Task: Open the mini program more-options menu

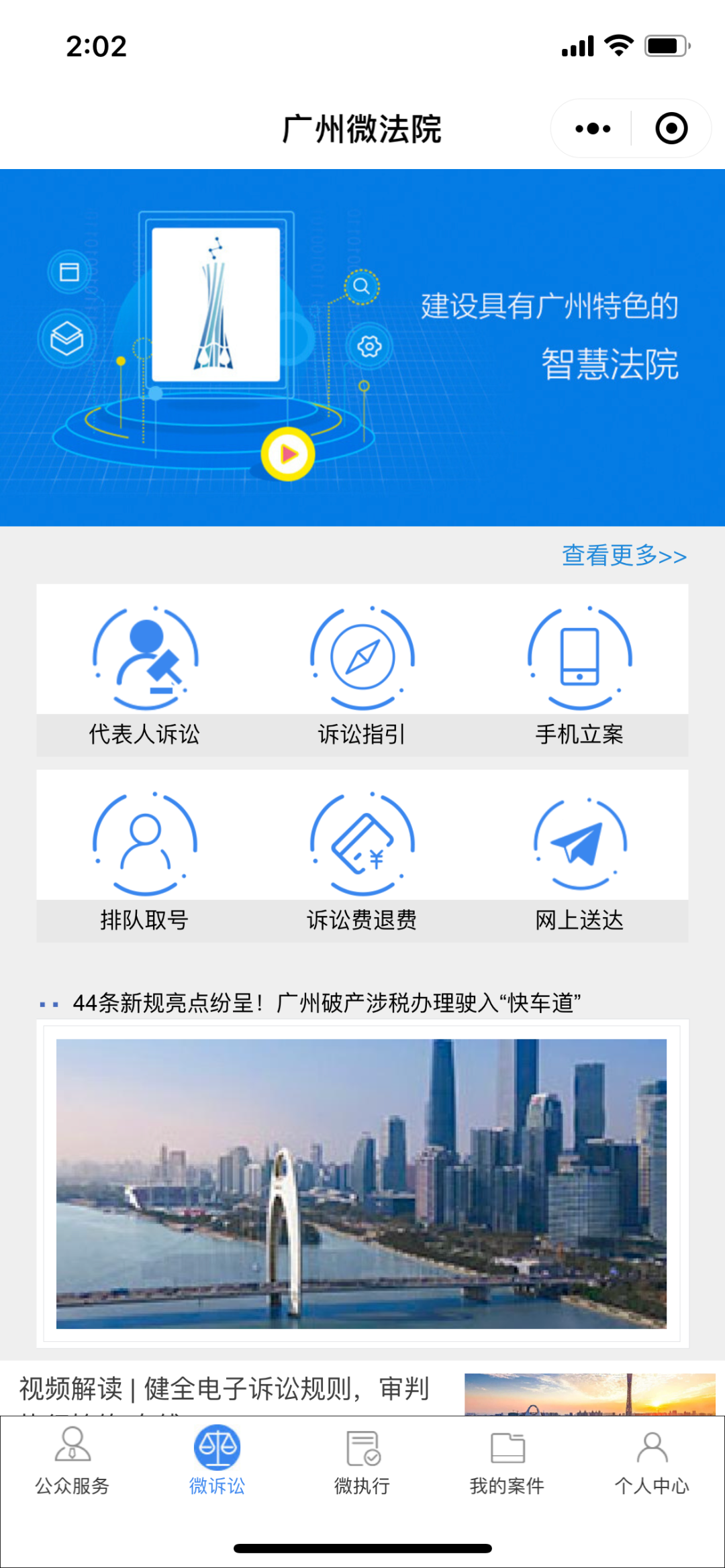Action: 593,128
